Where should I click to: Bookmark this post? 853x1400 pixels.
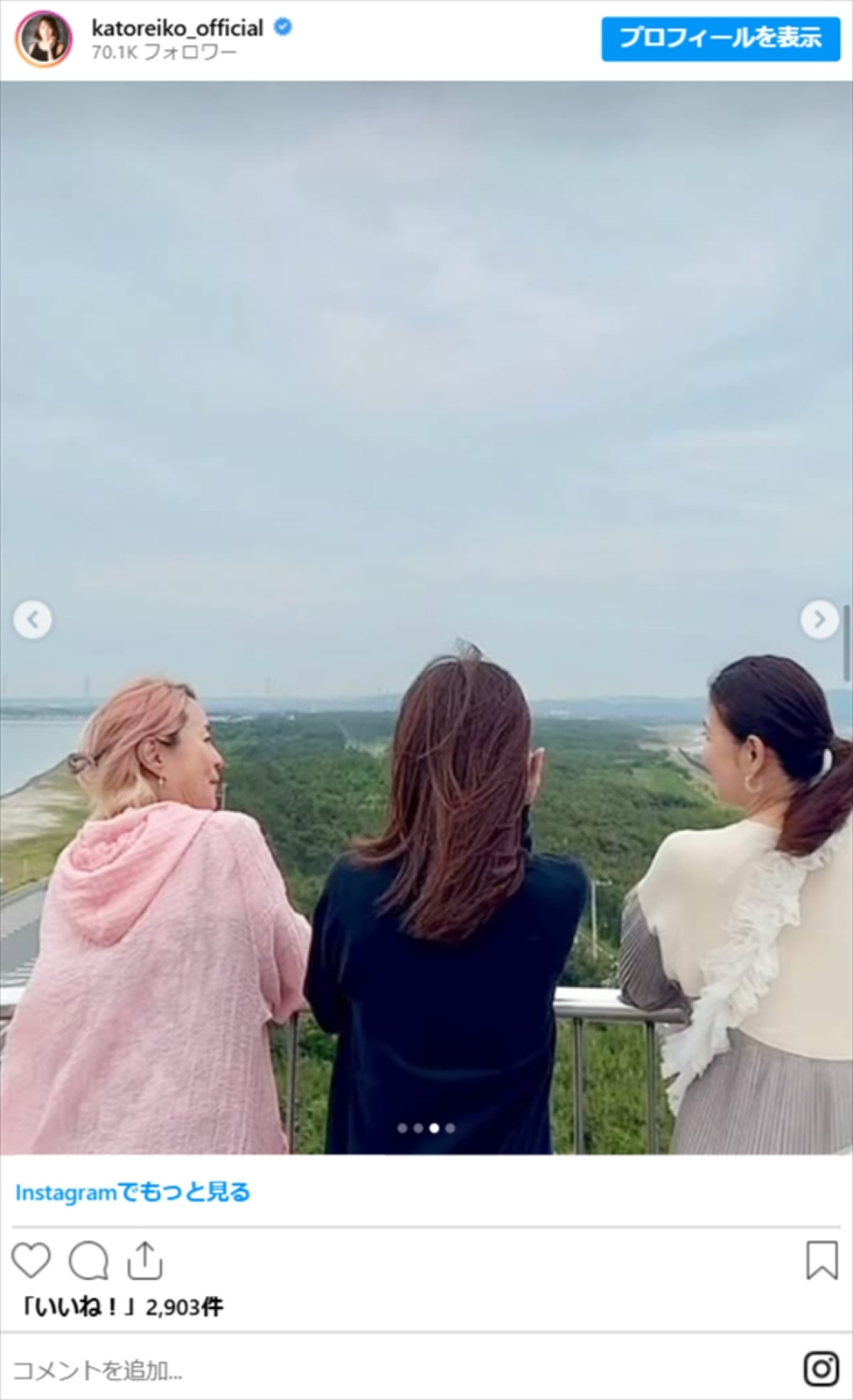tap(821, 1260)
